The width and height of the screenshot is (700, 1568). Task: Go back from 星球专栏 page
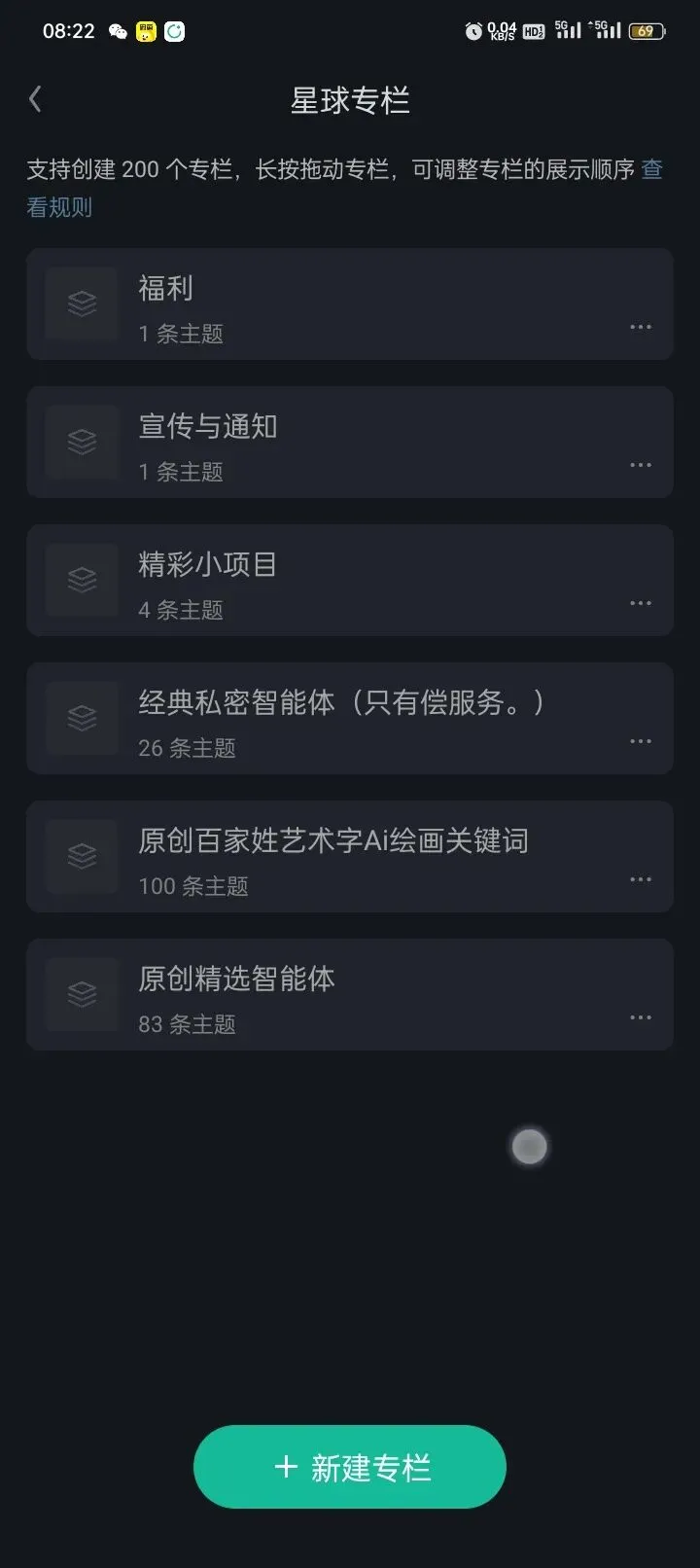pyautogui.click(x=36, y=99)
